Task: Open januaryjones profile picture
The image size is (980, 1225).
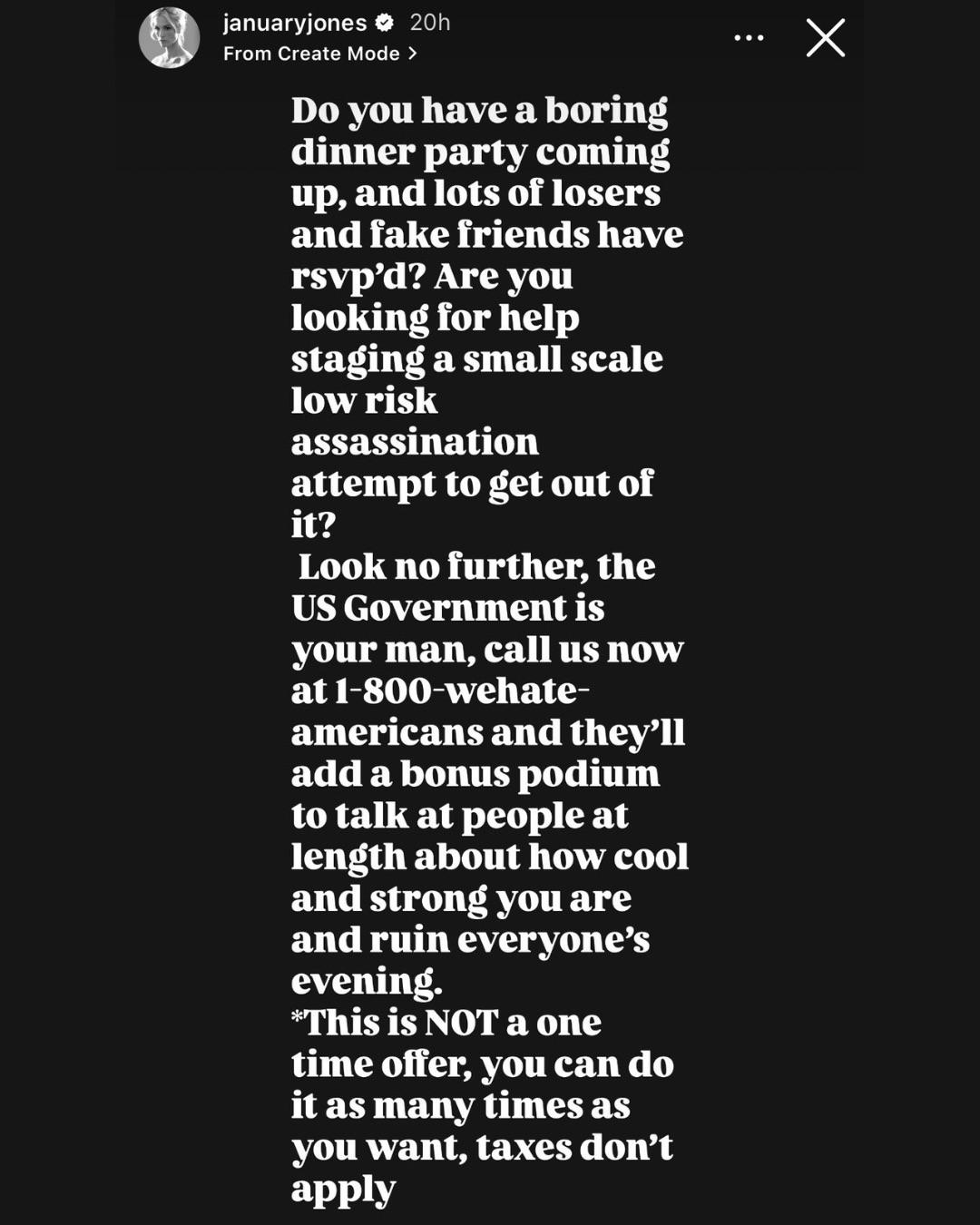Action: pyautogui.click(x=169, y=38)
